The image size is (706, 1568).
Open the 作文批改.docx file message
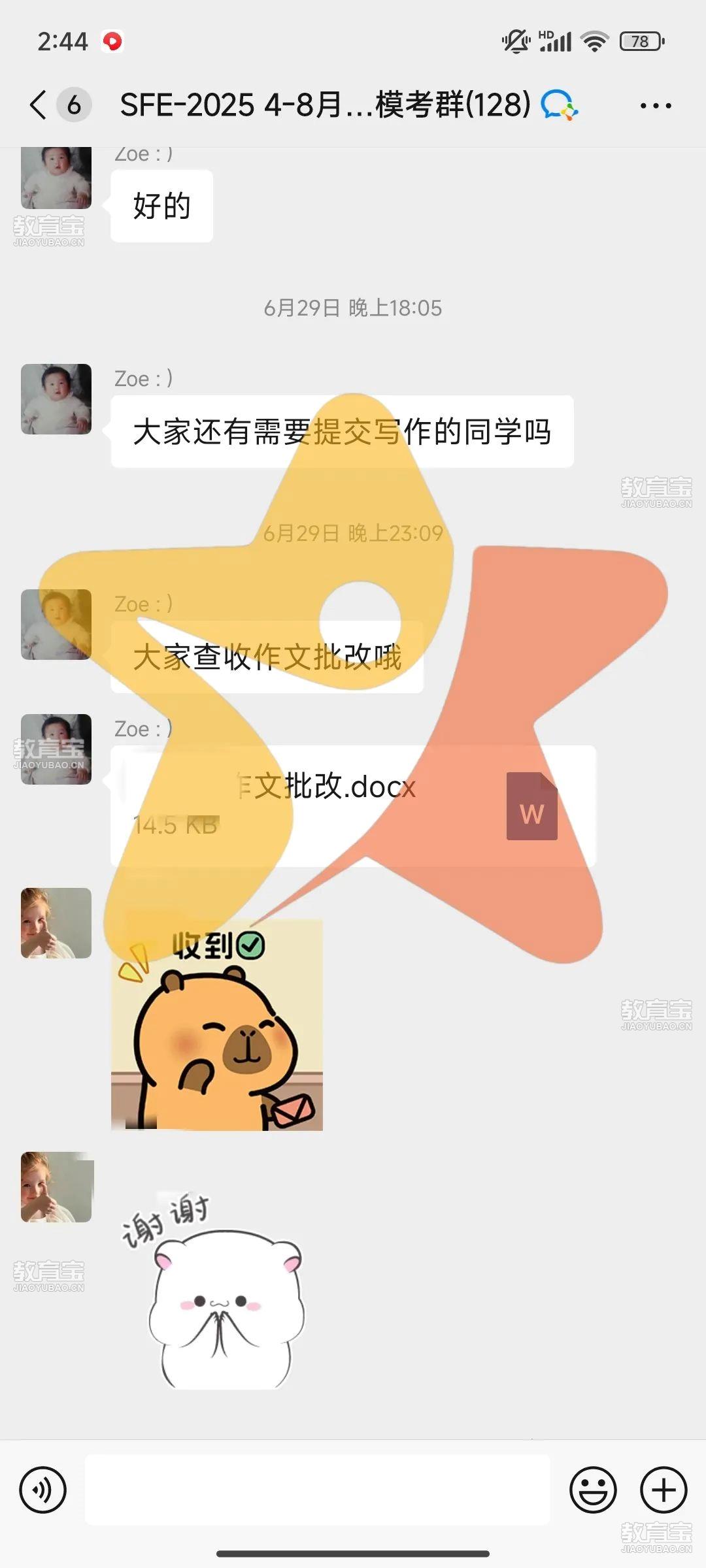click(x=353, y=806)
